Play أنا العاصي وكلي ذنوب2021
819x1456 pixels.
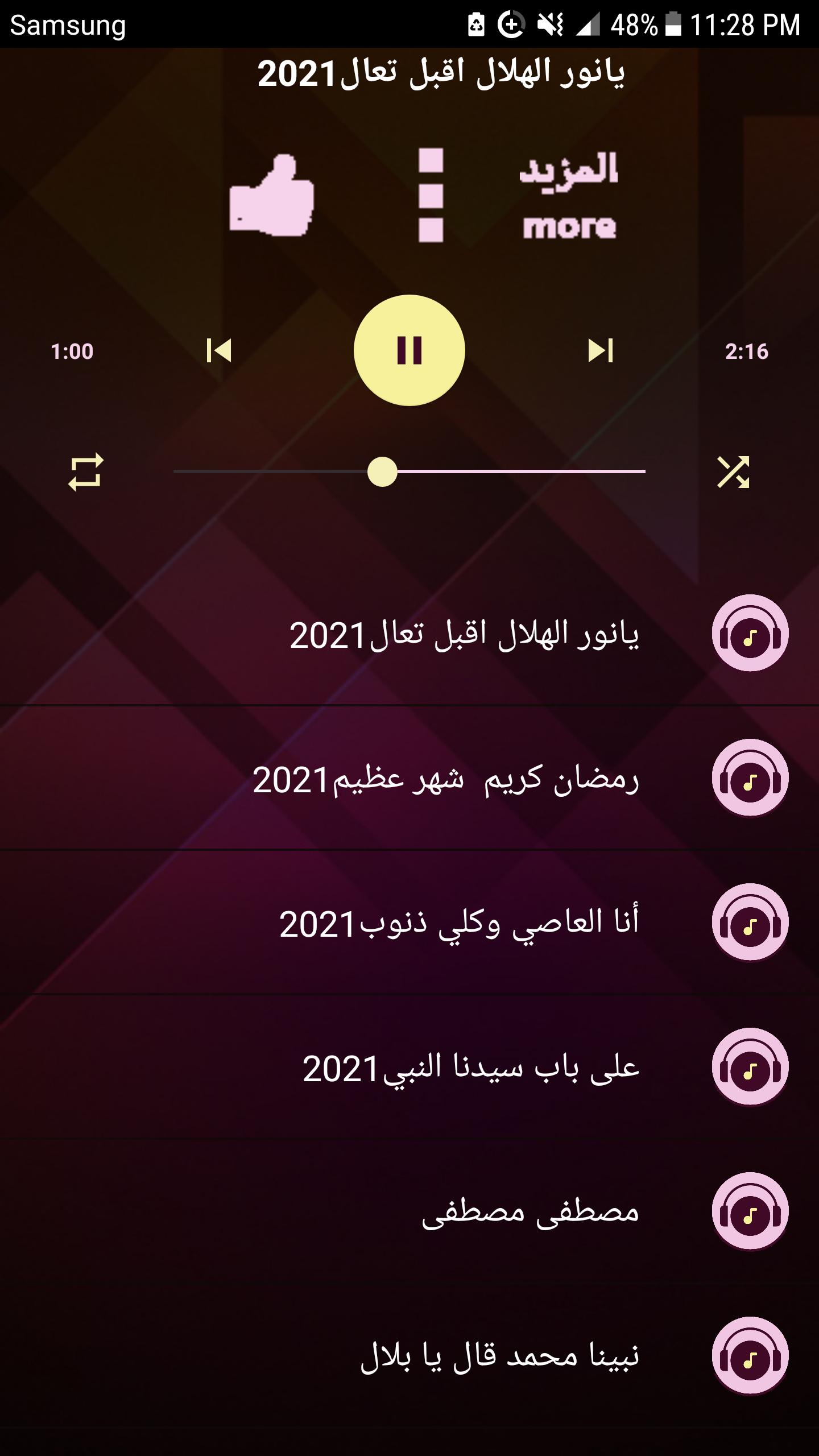tap(460, 923)
